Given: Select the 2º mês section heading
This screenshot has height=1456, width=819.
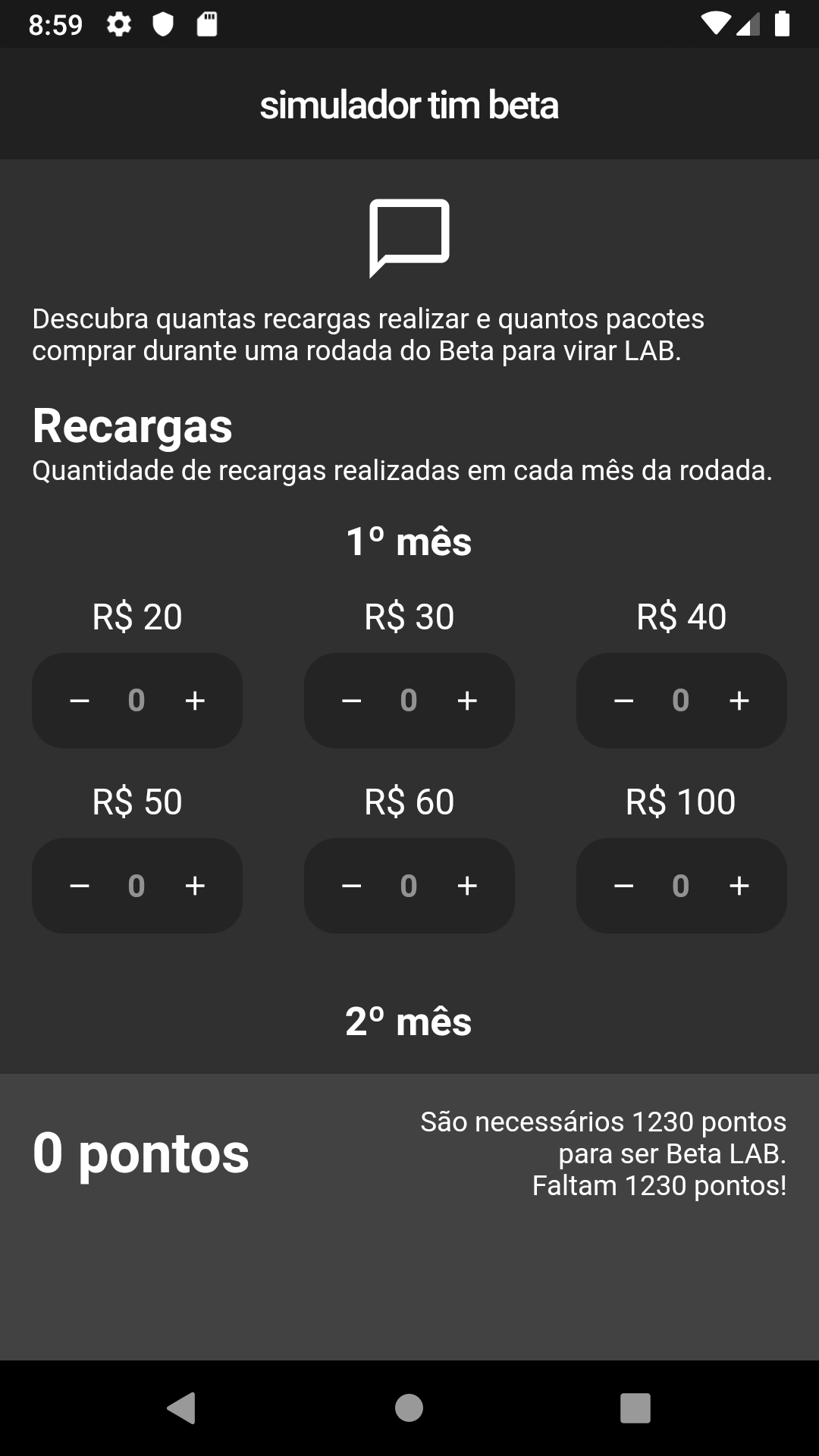Looking at the screenshot, I should (409, 1020).
